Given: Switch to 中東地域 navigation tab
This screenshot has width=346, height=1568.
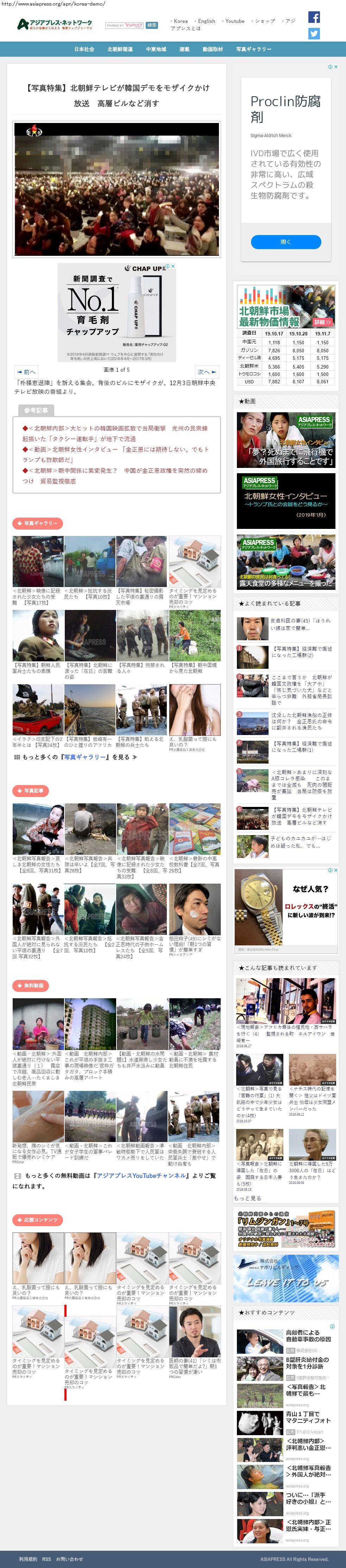Looking at the screenshot, I should click(x=156, y=49).
